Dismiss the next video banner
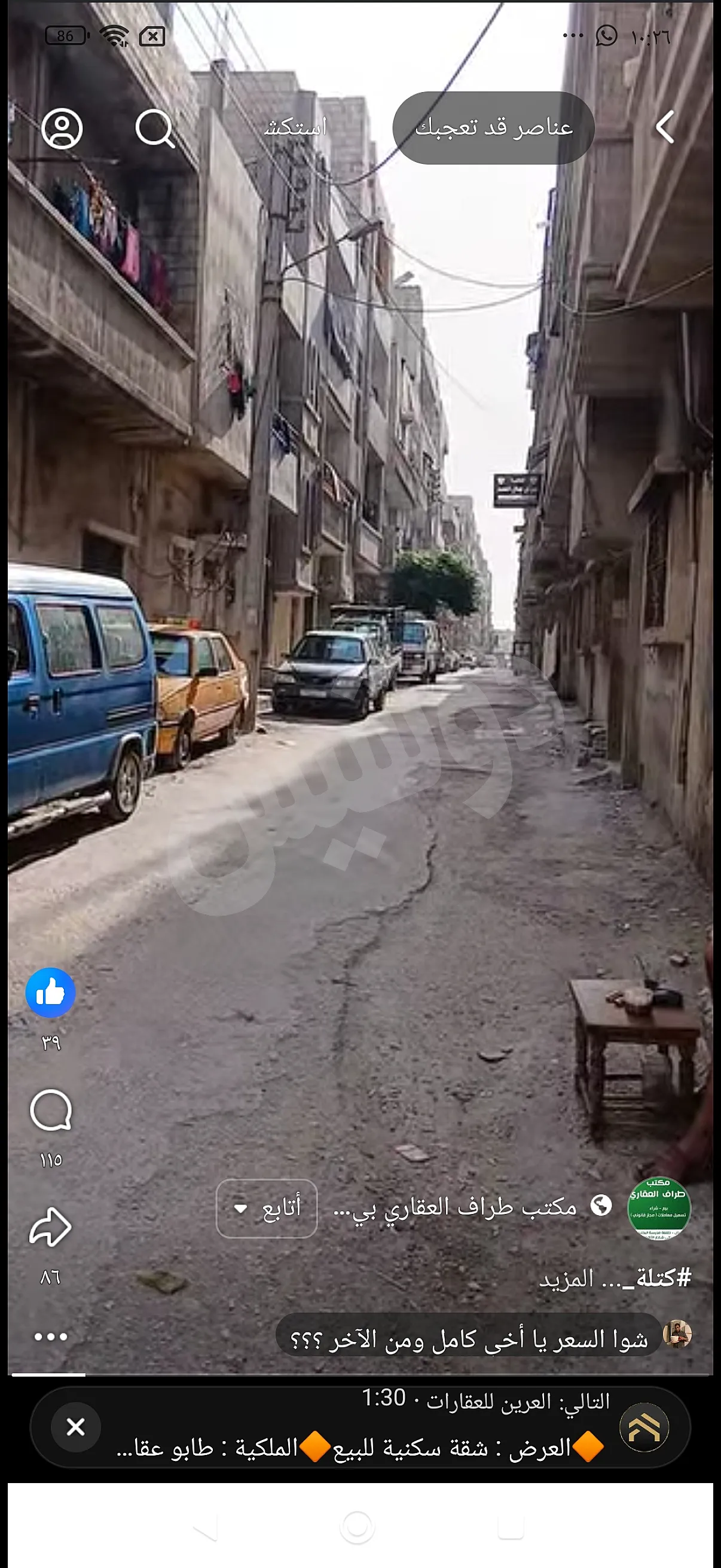The image size is (721, 1568). 75,1427
